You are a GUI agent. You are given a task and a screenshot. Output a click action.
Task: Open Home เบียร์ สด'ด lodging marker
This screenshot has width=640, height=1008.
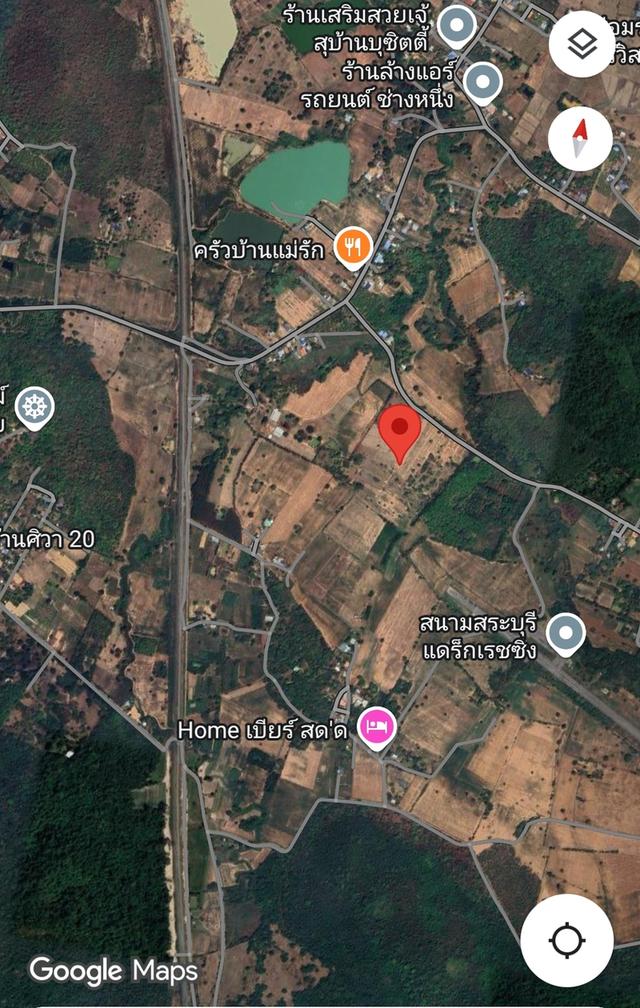pyautogui.click(x=376, y=724)
